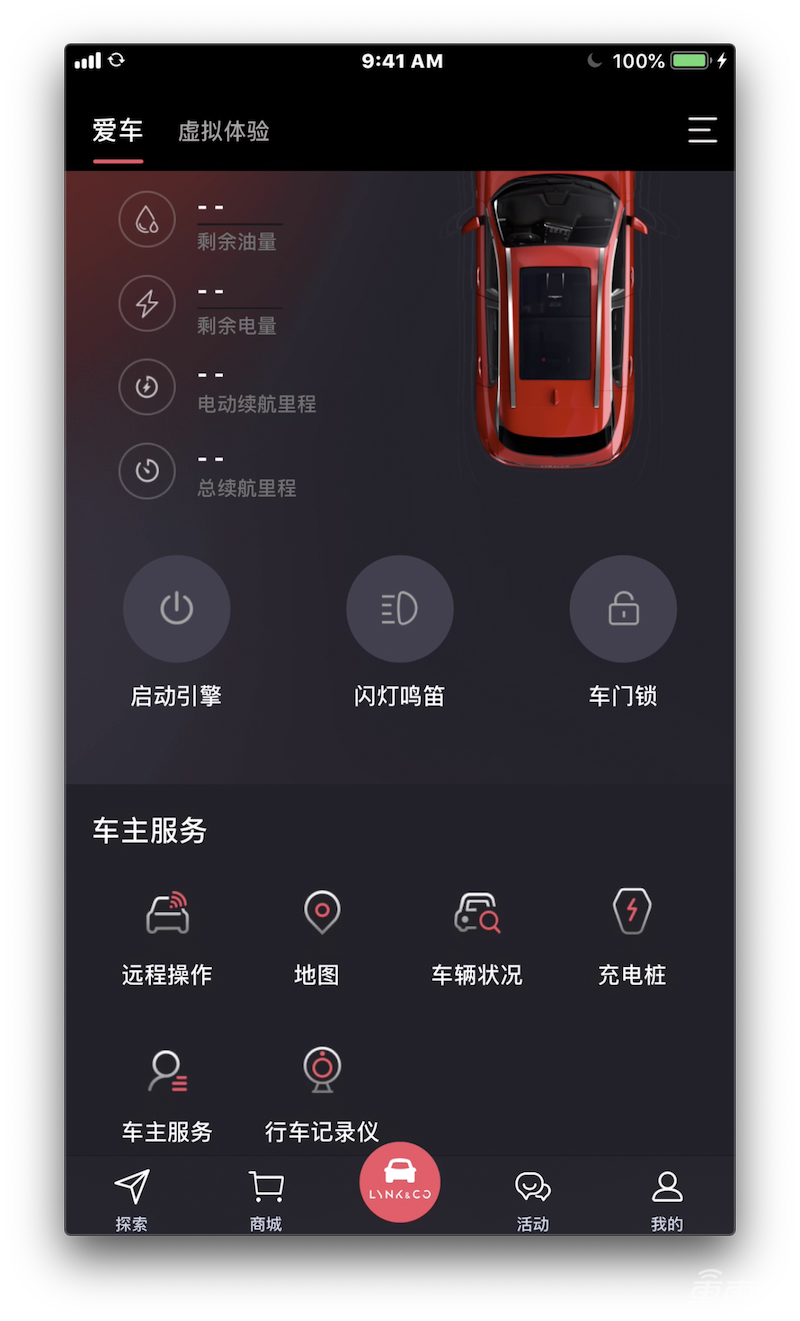Open the 商城 shop tab
The image size is (800, 1321).
click(x=266, y=1198)
